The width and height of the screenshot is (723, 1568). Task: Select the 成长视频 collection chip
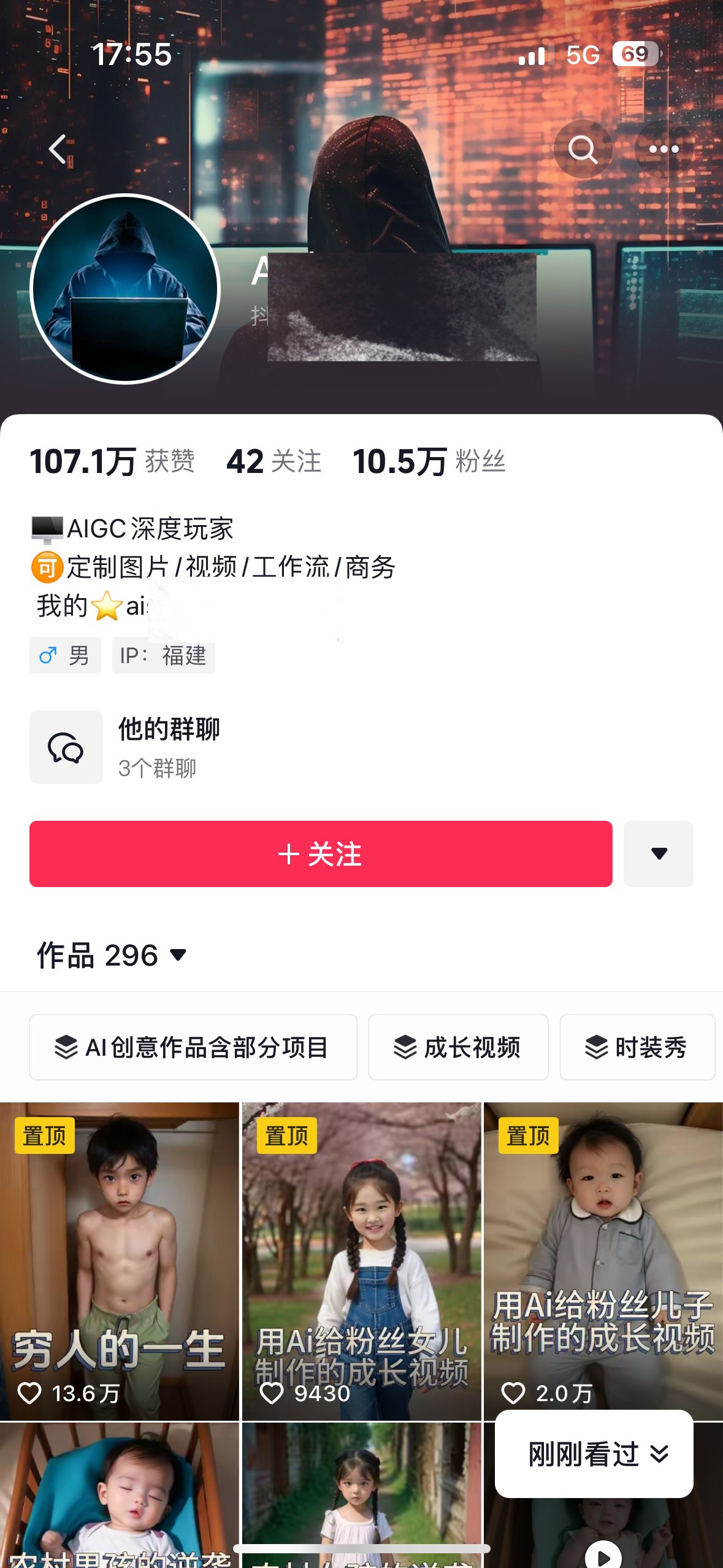pyautogui.click(x=458, y=1047)
